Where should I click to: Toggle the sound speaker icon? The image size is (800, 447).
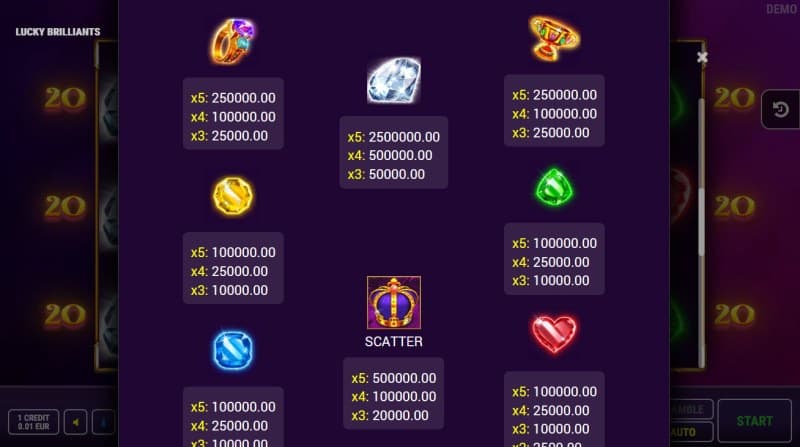(x=76, y=421)
